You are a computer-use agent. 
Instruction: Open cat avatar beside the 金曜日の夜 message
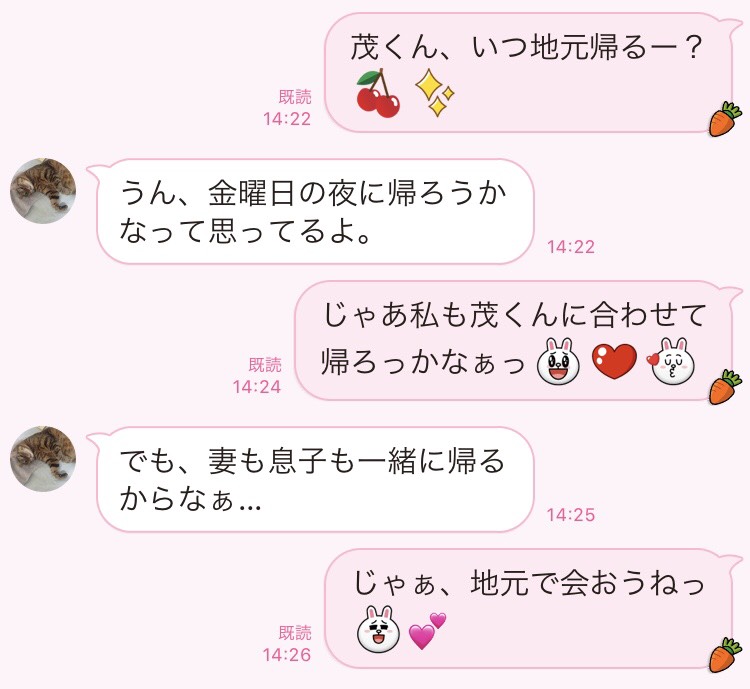pyautogui.click(x=43, y=191)
